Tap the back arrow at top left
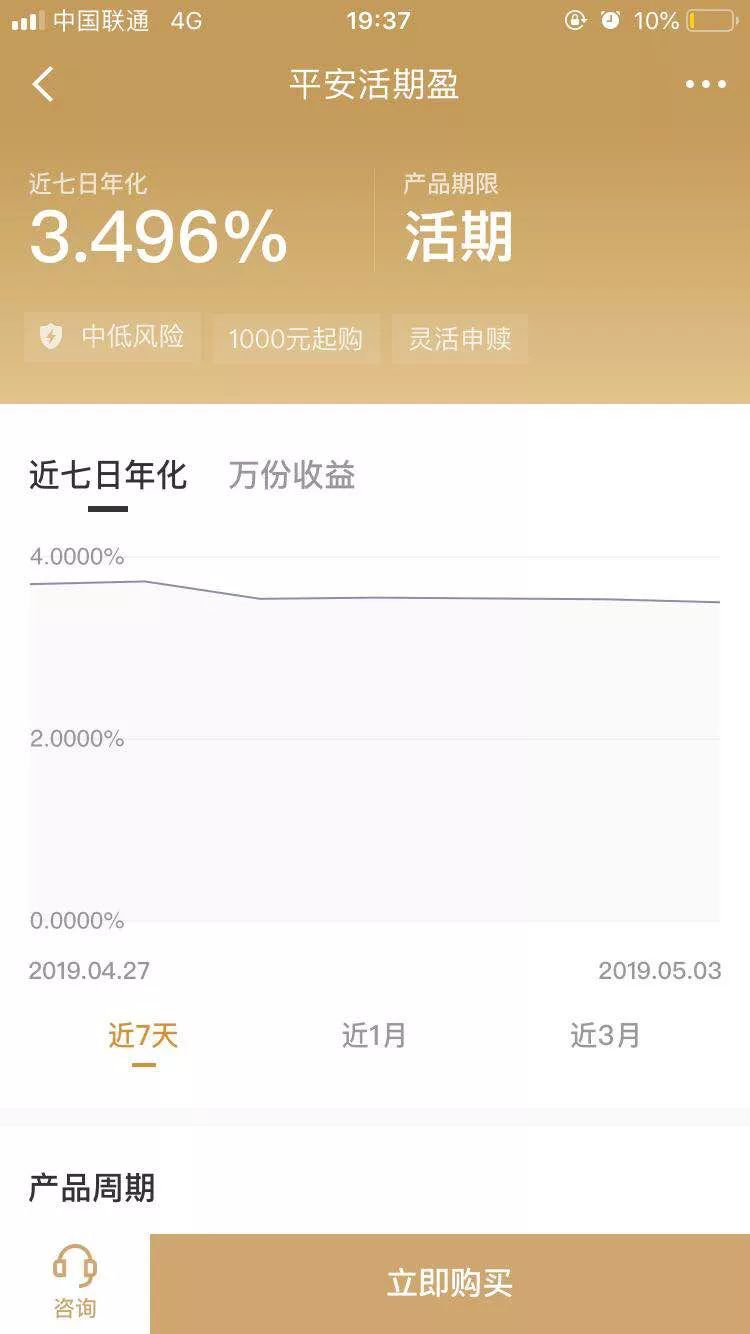750x1334 pixels. [42, 86]
